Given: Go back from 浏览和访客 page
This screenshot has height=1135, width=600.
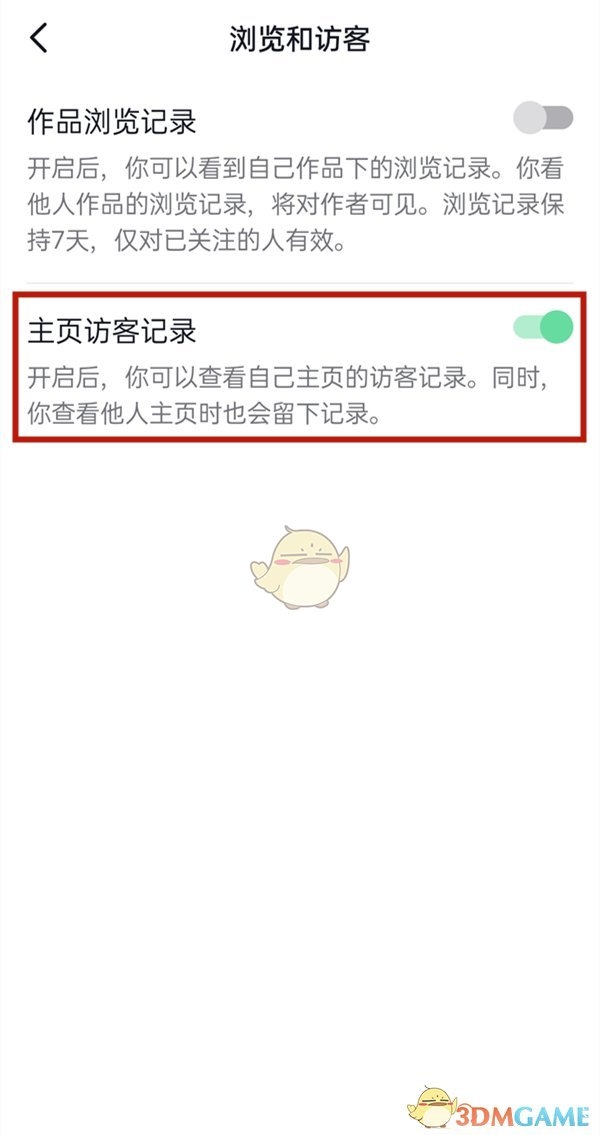Looking at the screenshot, I should pyautogui.click(x=38, y=39).
